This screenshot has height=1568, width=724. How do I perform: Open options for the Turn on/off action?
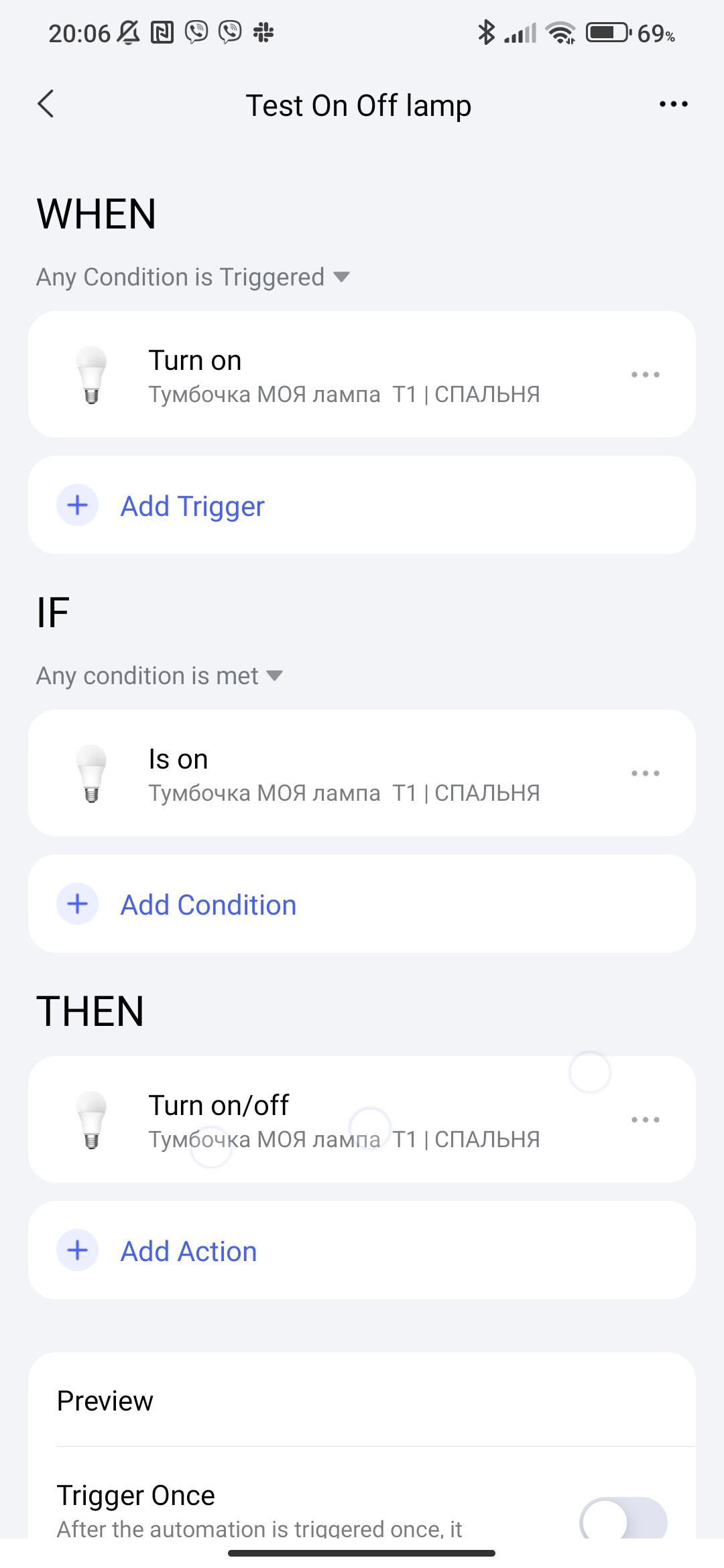point(645,1120)
